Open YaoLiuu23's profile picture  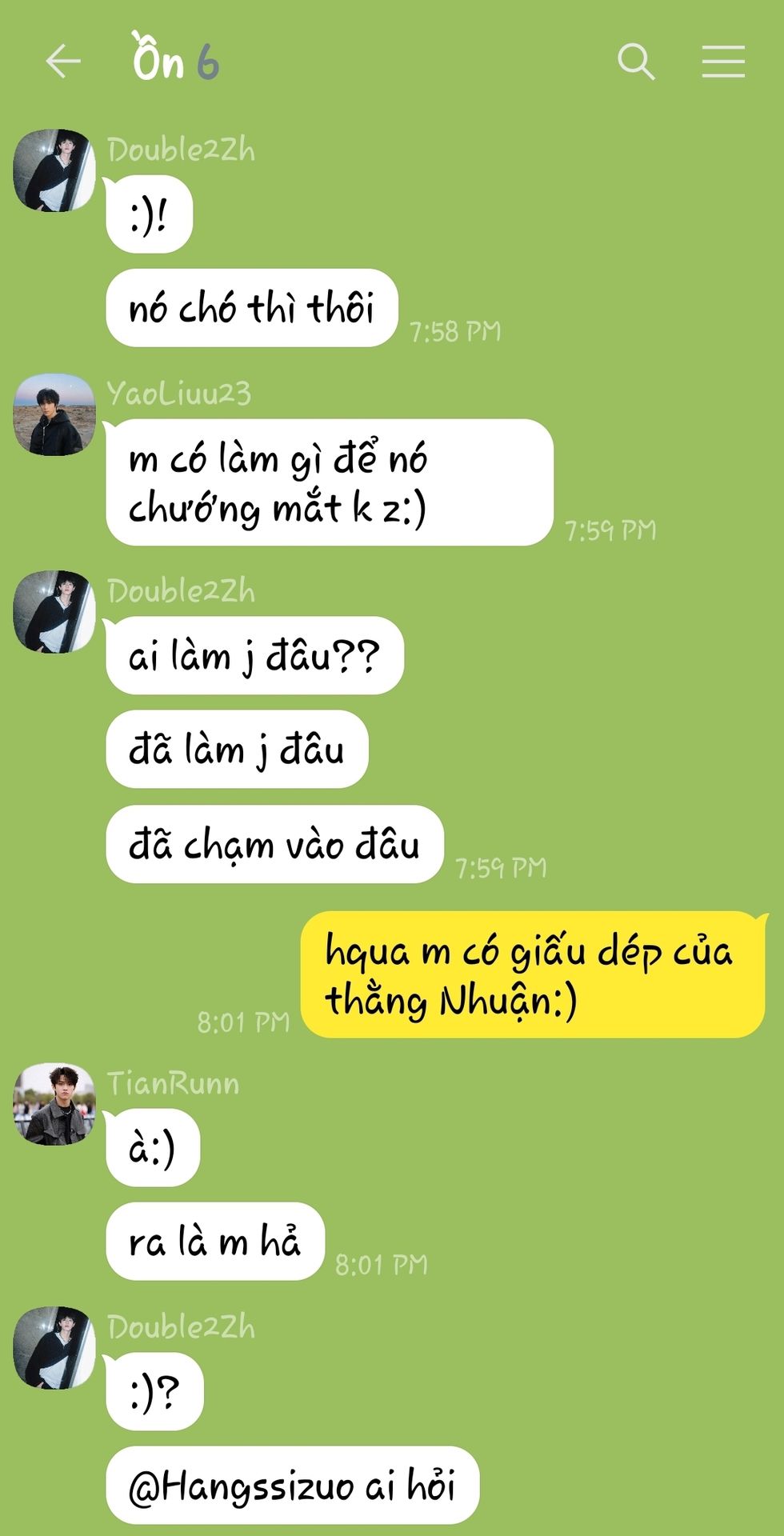pyautogui.click(x=54, y=414)
